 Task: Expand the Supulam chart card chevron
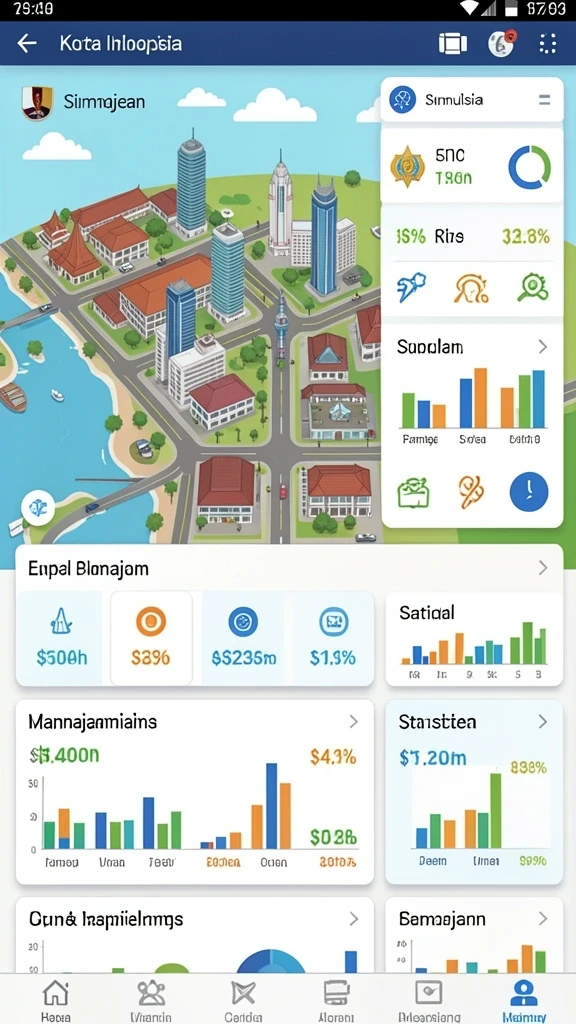click(543, 347)
